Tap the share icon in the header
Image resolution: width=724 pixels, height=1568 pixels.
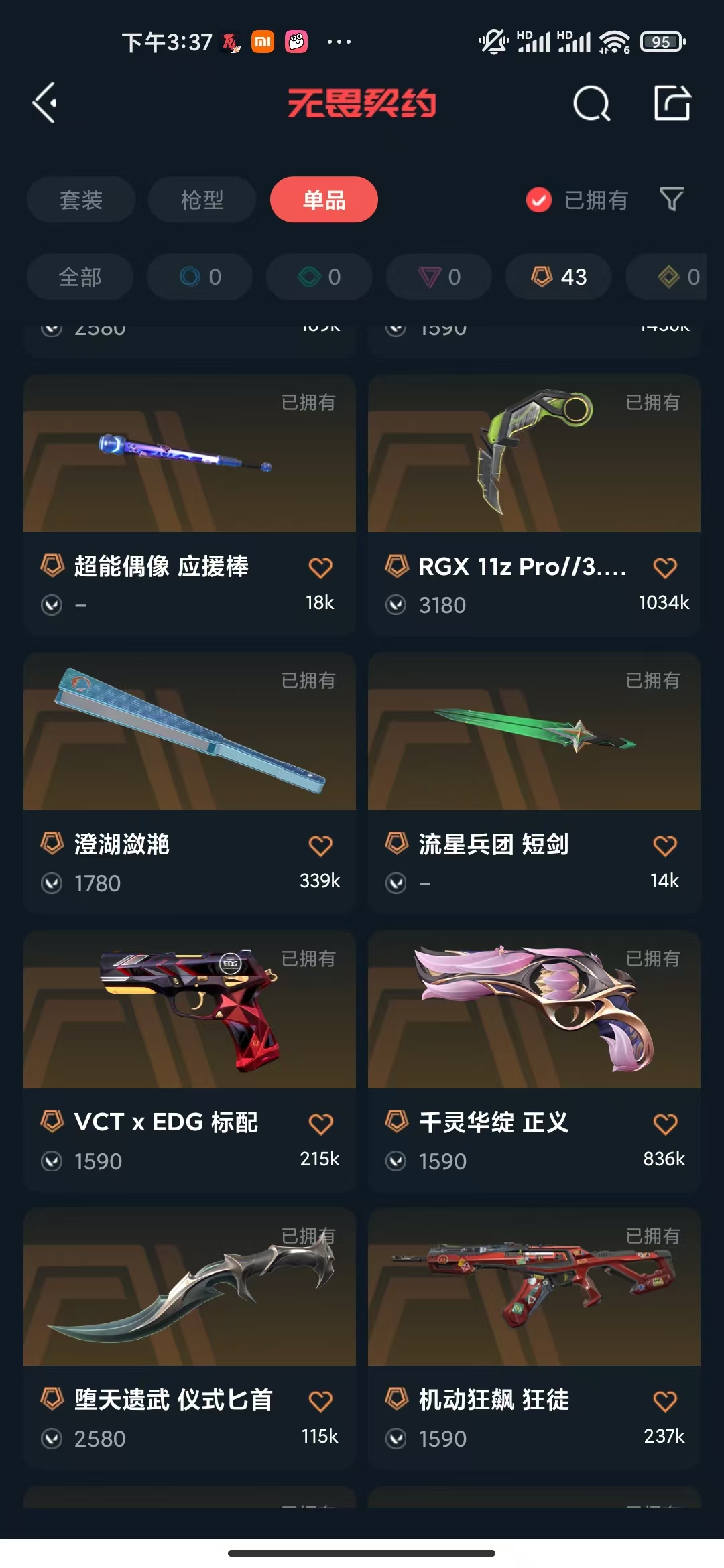pyautogui.click(x=672, y=103)
